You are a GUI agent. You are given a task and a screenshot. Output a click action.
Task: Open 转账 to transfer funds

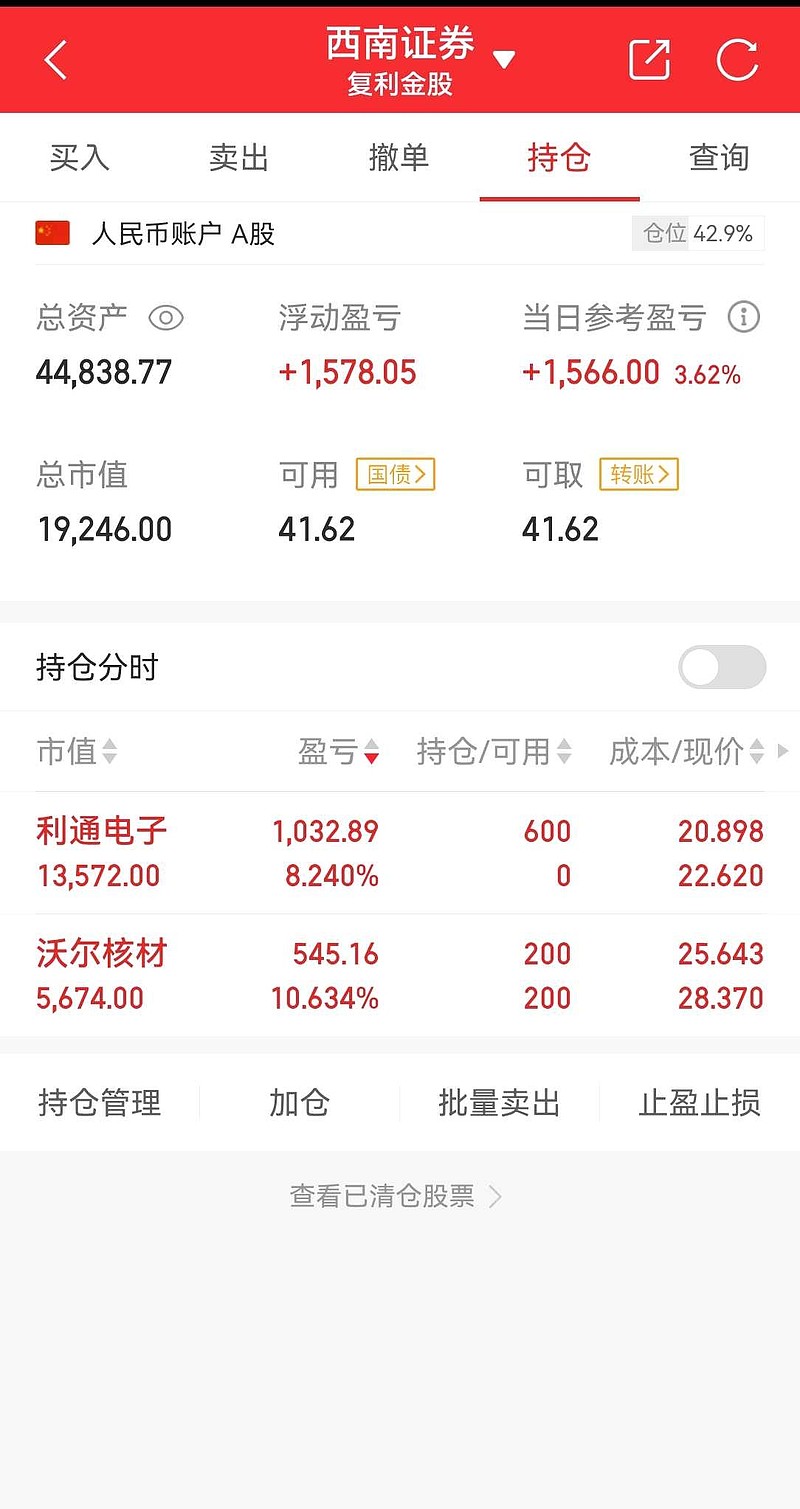(x=638, y=475)
